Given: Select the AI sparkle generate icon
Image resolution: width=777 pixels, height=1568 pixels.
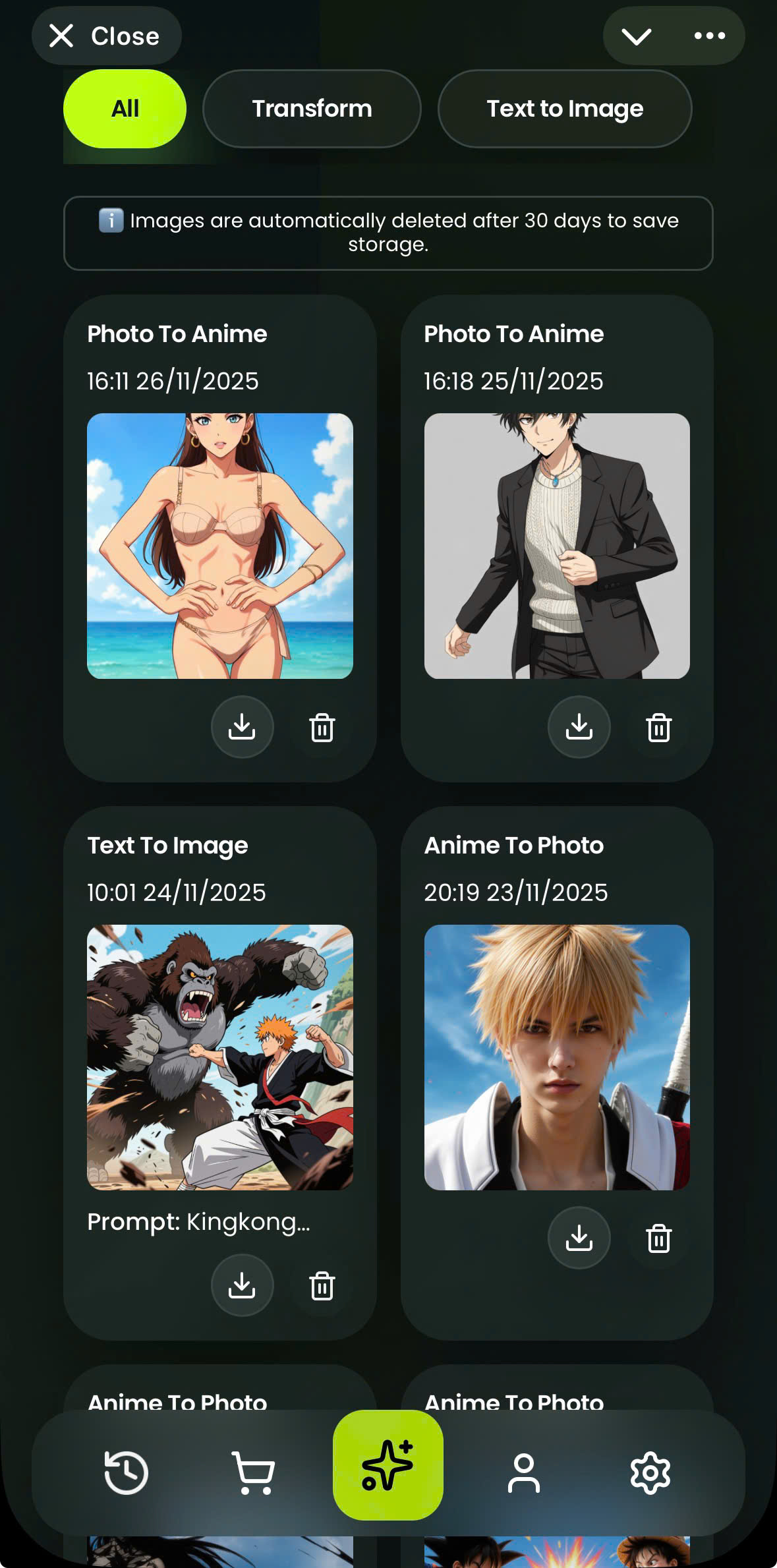Looking at the screenshot, I should 388,1468.
